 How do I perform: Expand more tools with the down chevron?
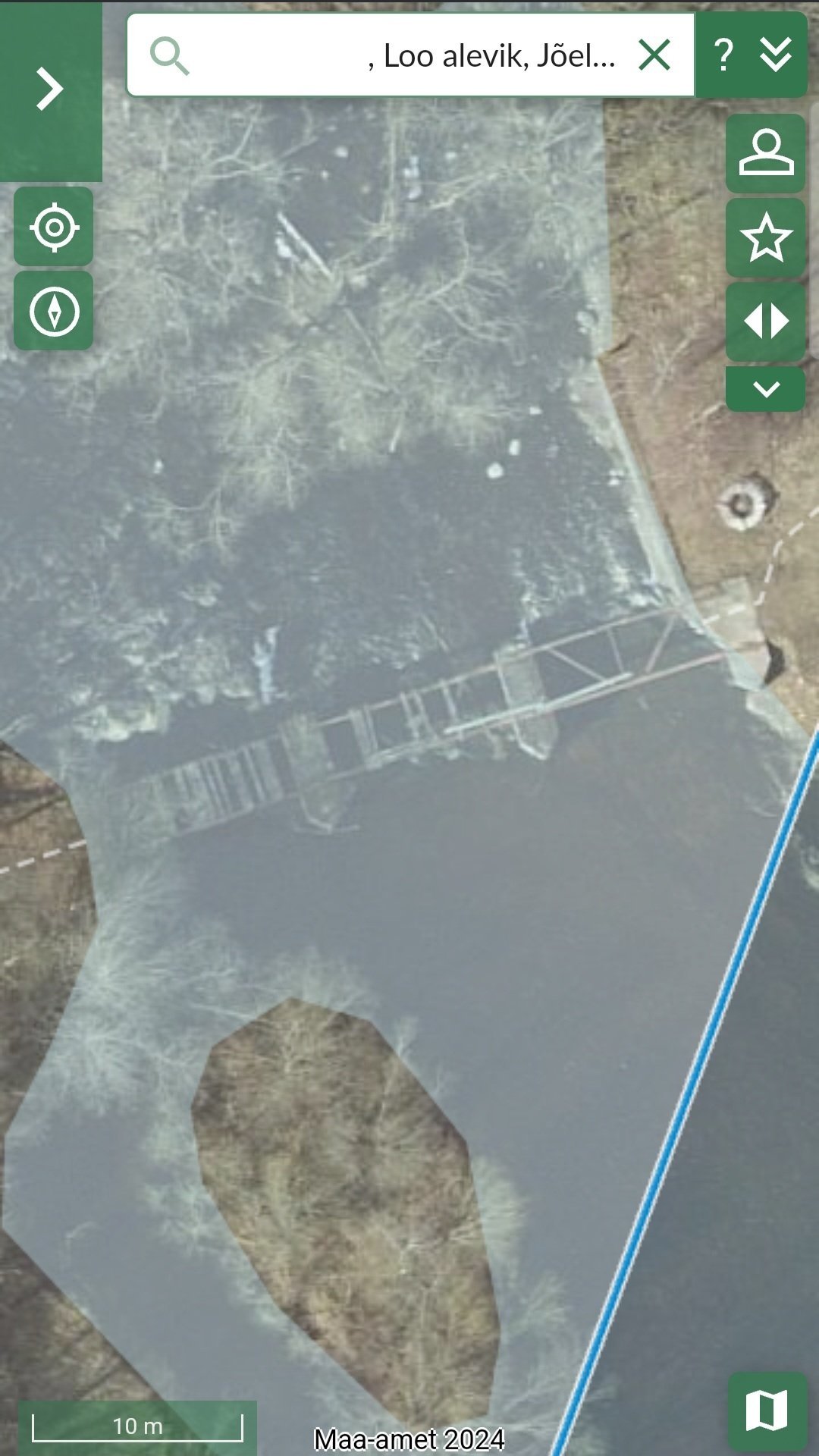click(765, 390)
